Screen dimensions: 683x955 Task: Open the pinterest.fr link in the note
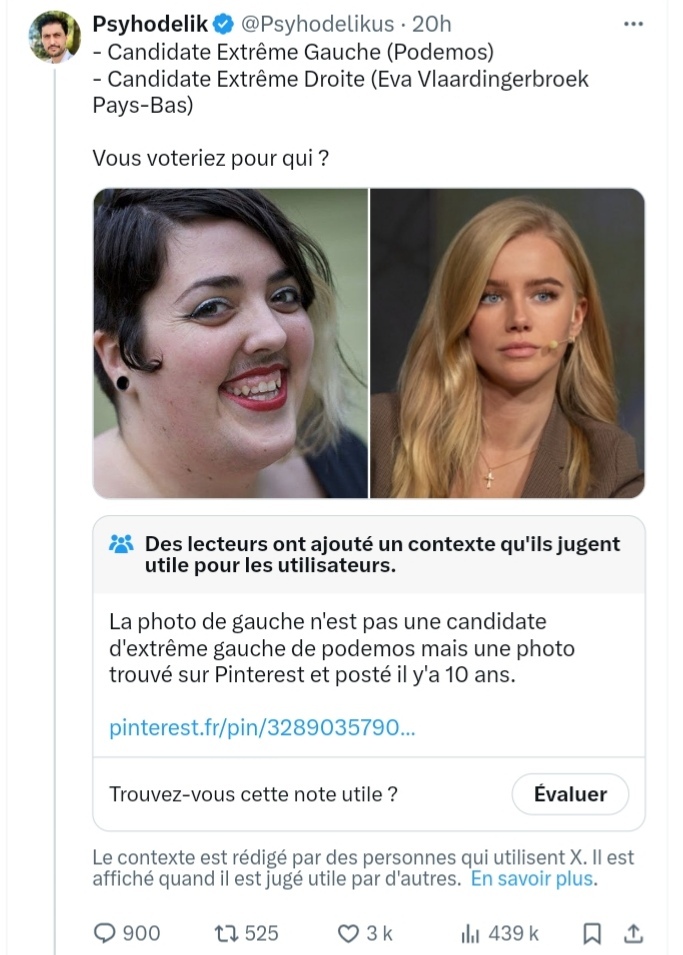[x=262, y=727]
